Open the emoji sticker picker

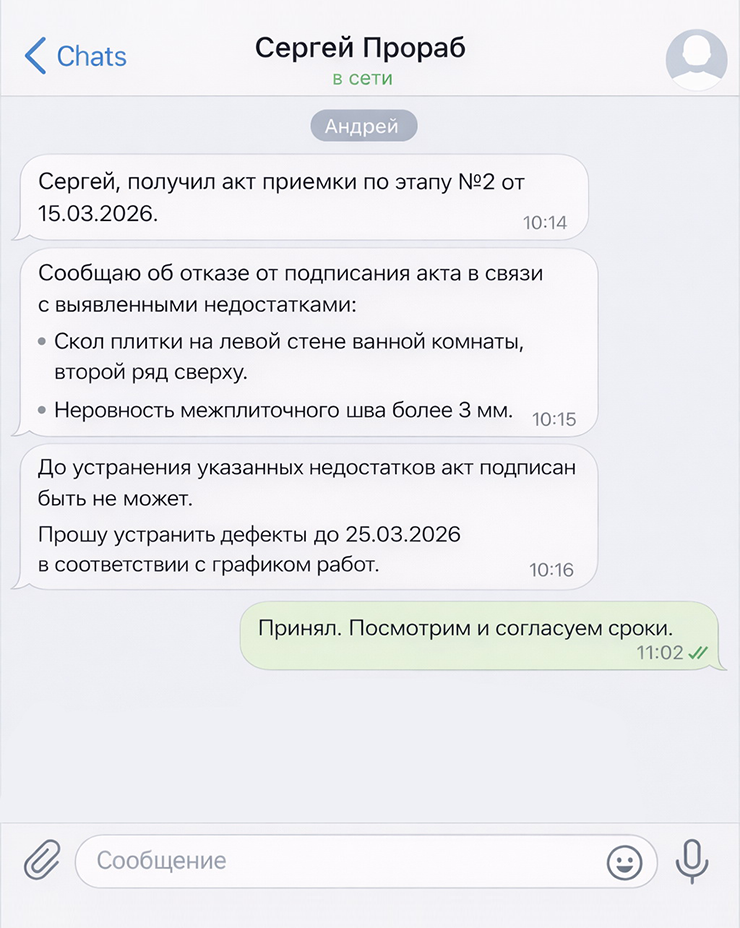coord(624,862)
